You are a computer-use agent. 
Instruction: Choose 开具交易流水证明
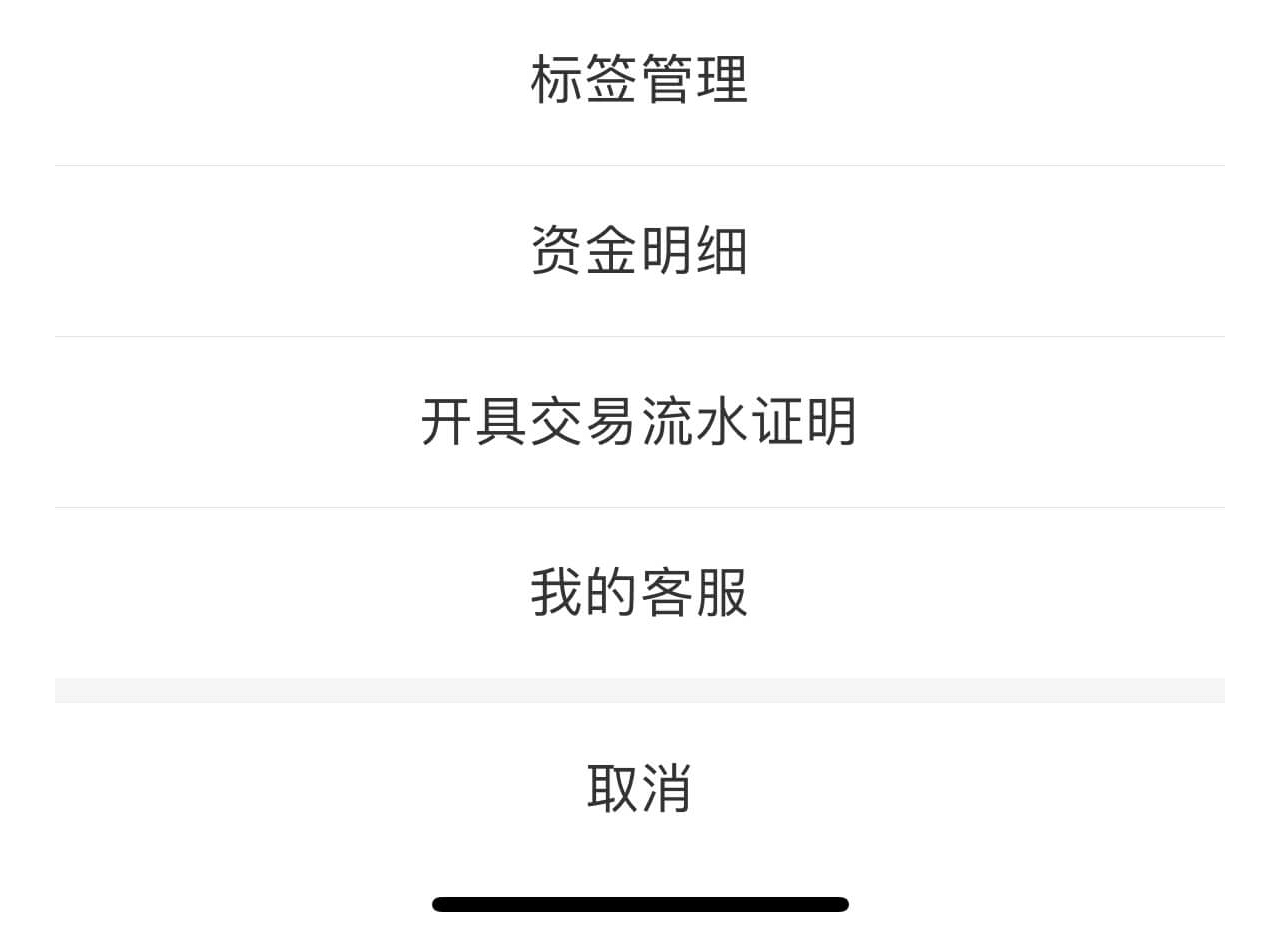(639, 422)
